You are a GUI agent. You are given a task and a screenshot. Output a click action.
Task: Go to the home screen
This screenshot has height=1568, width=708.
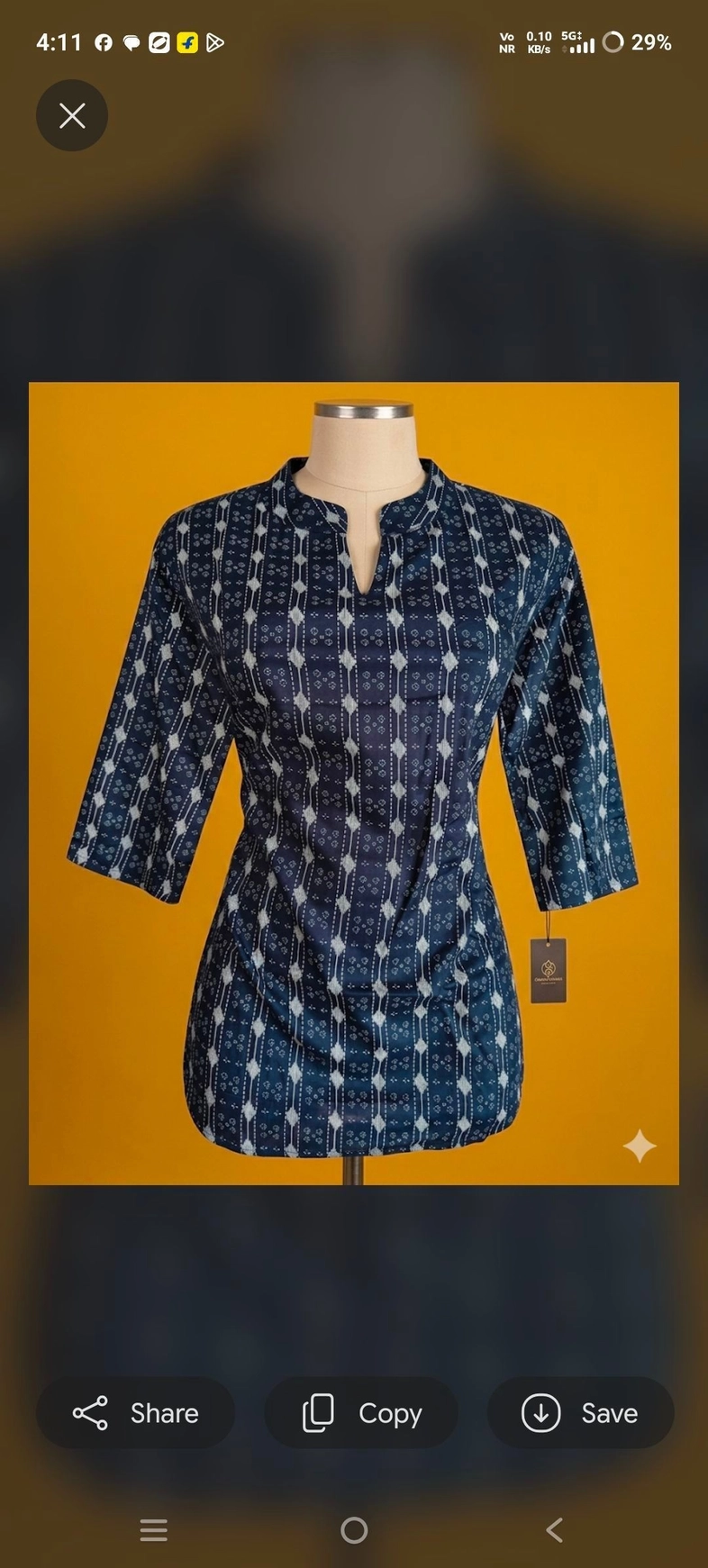[354, 1530]
